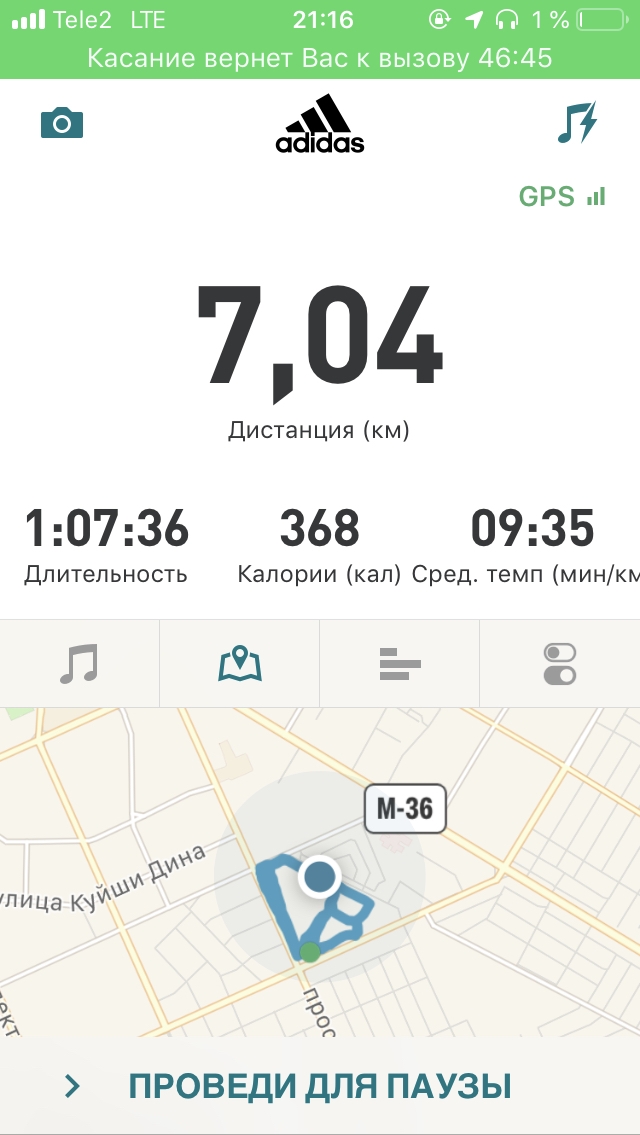Image resolution: width=640 pixels, height=1135 pixels.
Task: Open the camera to take a photo
Action: tap(62, 124)
